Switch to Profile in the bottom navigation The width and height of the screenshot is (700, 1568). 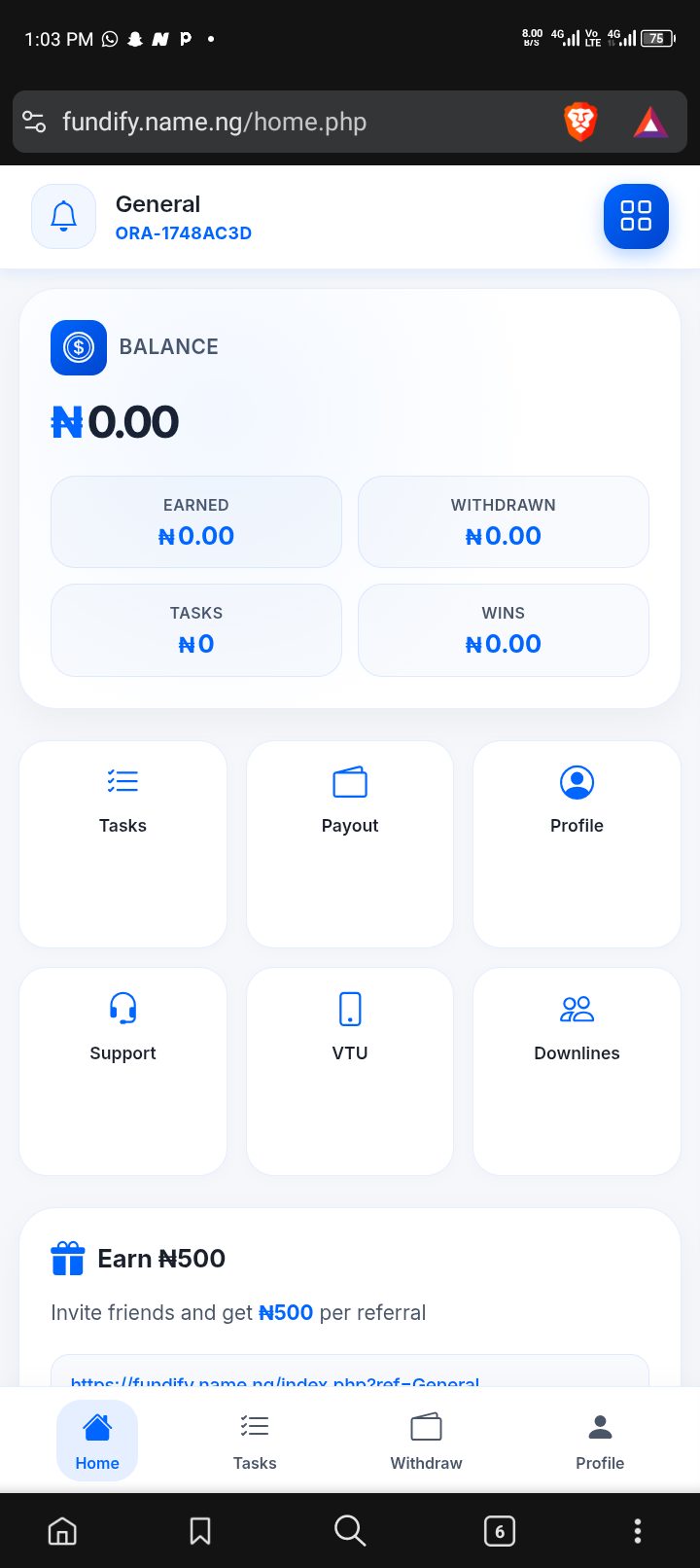600,1441
